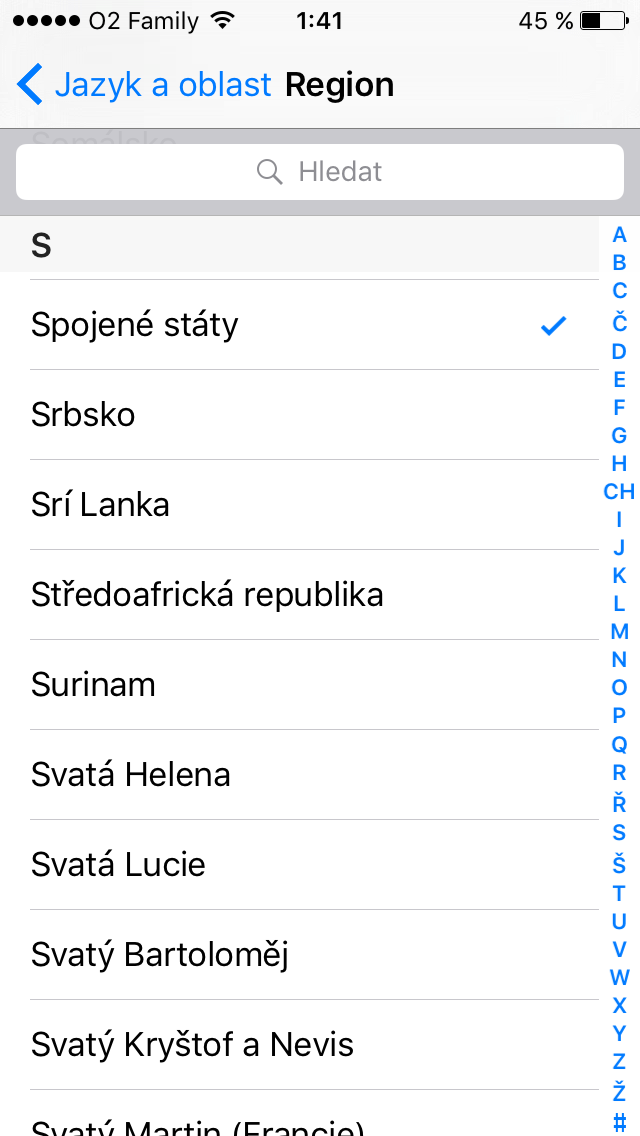Select Srí Lanka region
Image resolution: width=640 pixels, height=1136 pixels.
pos(300,505)
